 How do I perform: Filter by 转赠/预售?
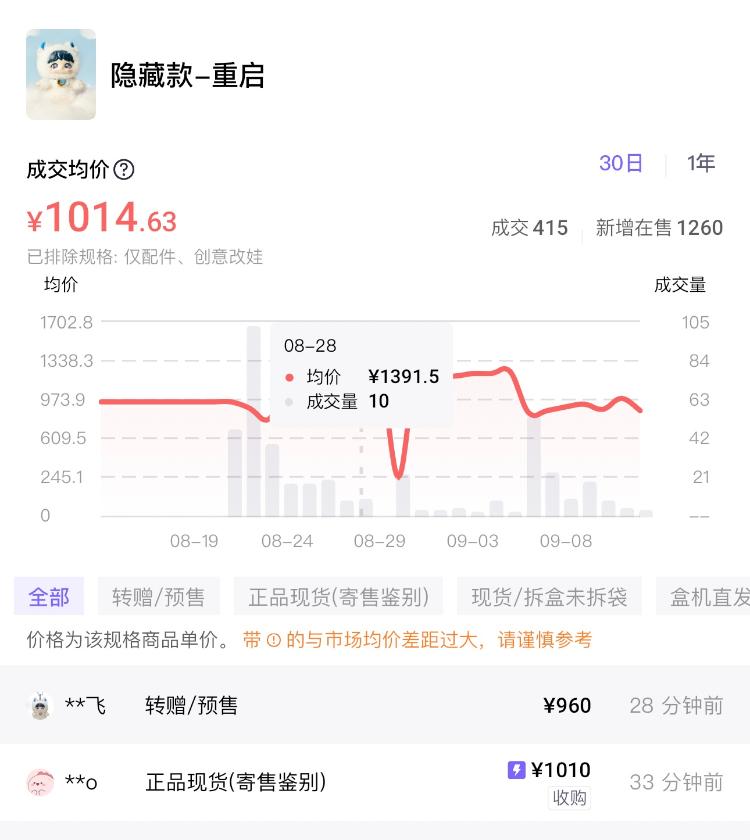(158, 597)
